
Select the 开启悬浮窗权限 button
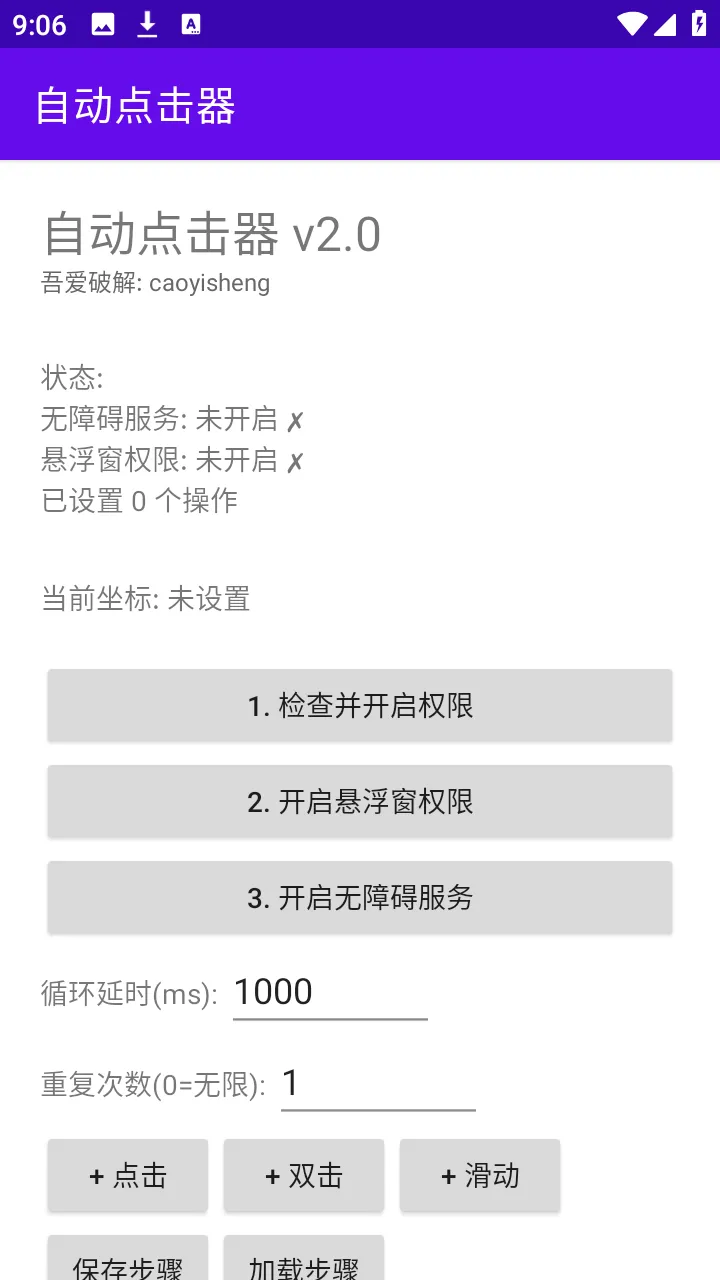tap(360, 802)
